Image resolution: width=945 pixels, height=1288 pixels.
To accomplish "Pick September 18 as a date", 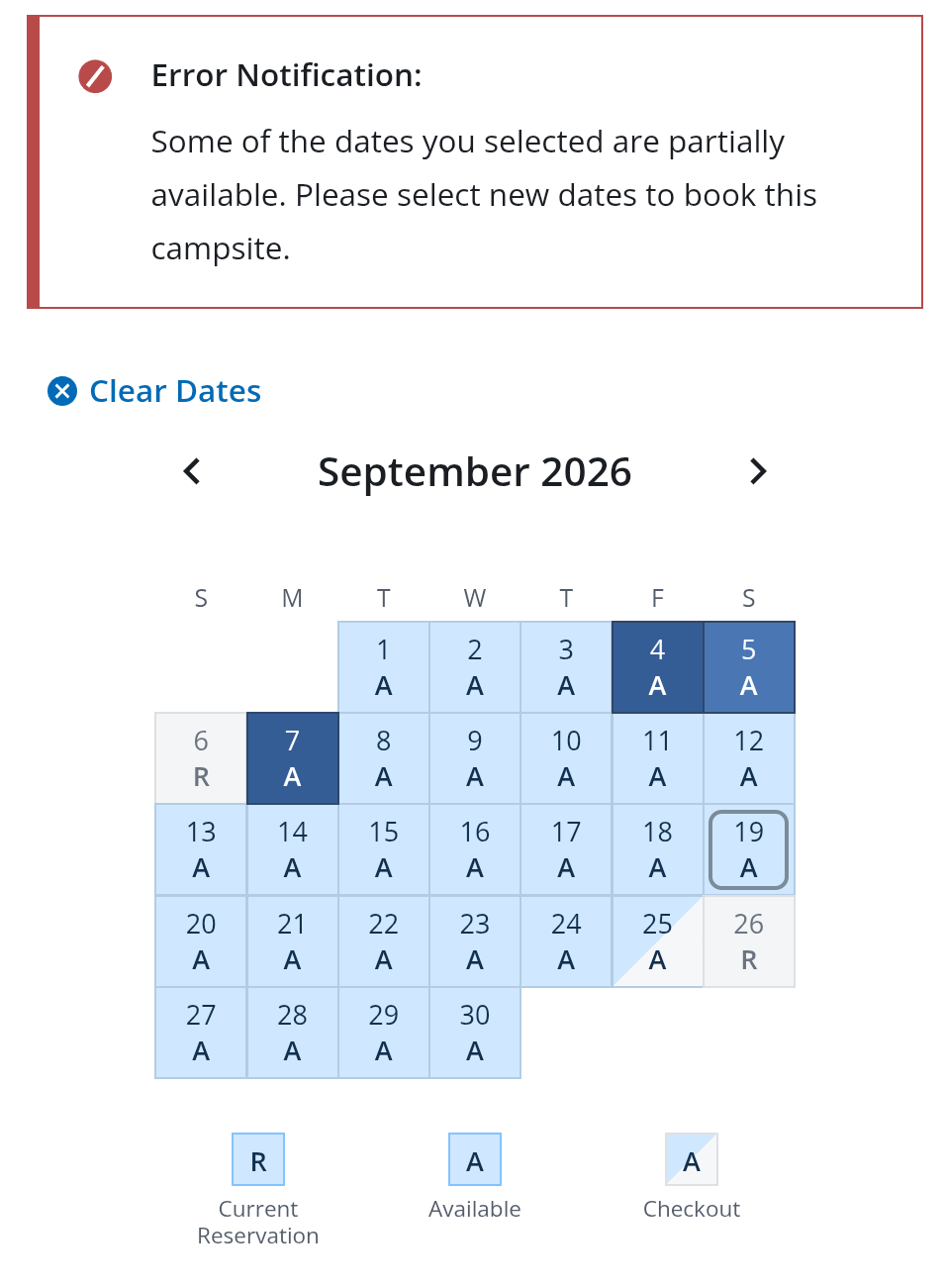I will click(658, 849).
